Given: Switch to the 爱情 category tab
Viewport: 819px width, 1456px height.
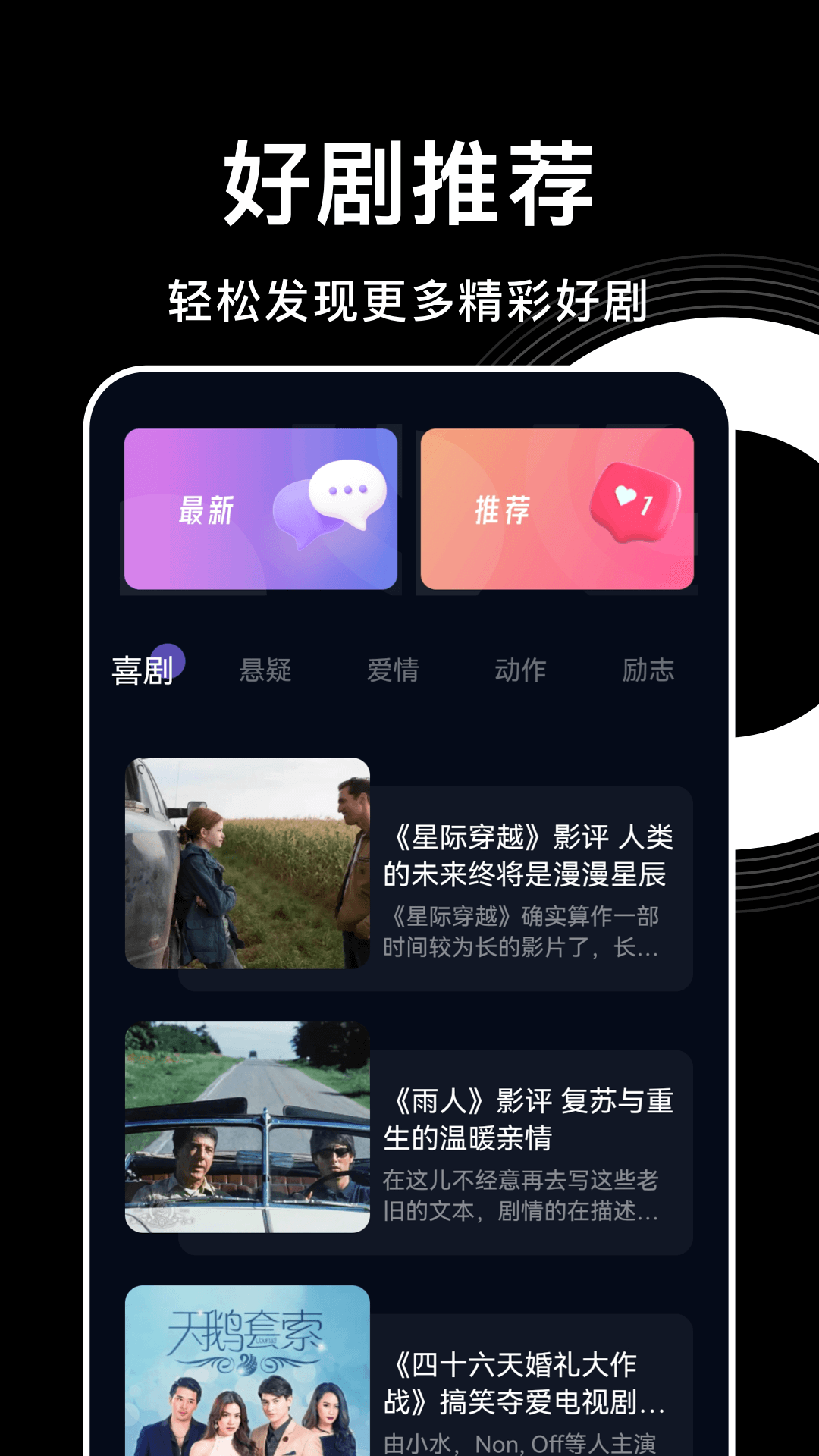Looking at the screenshot, I should tap(394, 671).
